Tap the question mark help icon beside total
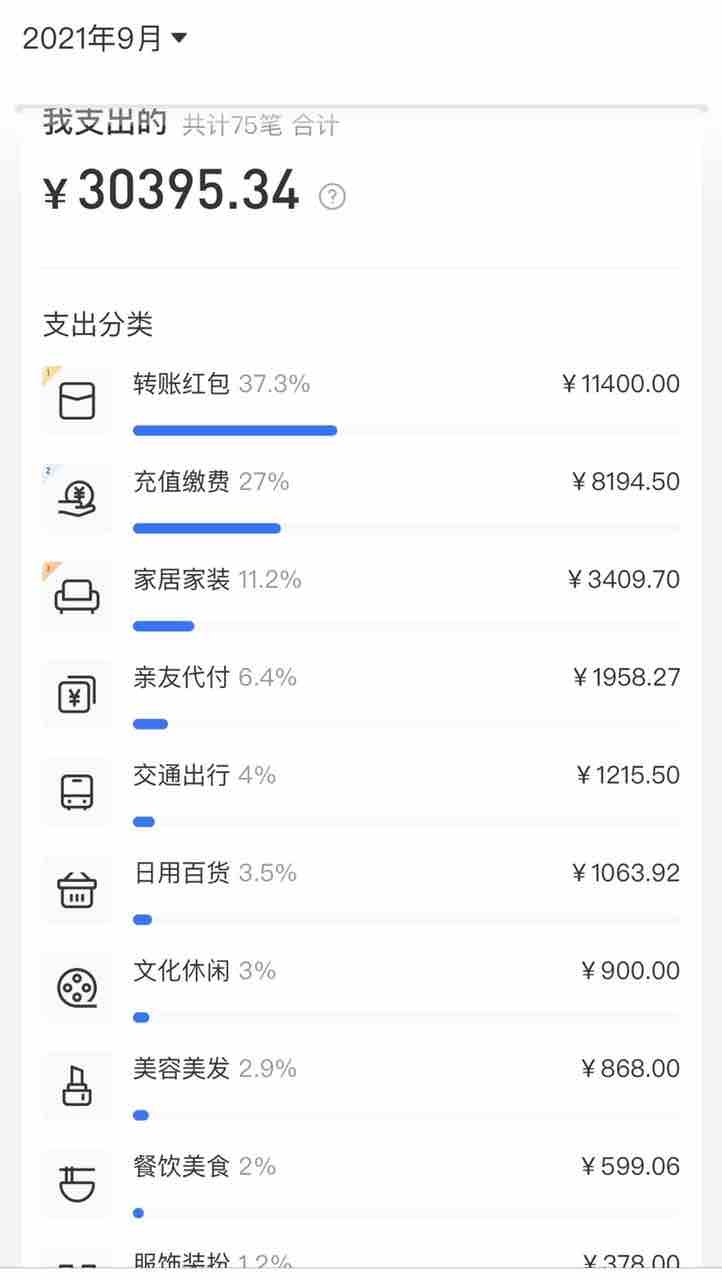Image resolution: width=722 pixels, height=1280 pixels. (x=332, y=196)
